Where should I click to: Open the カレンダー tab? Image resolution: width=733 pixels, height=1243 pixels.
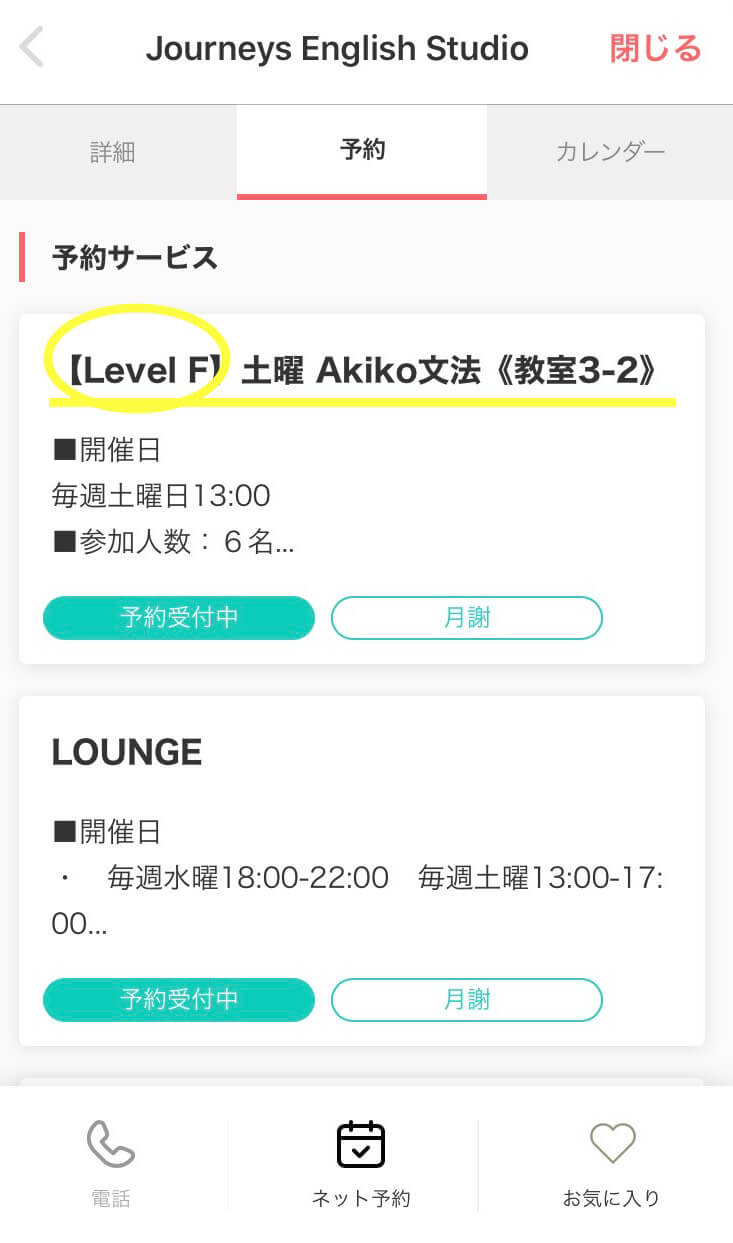[x=610, y=152]
